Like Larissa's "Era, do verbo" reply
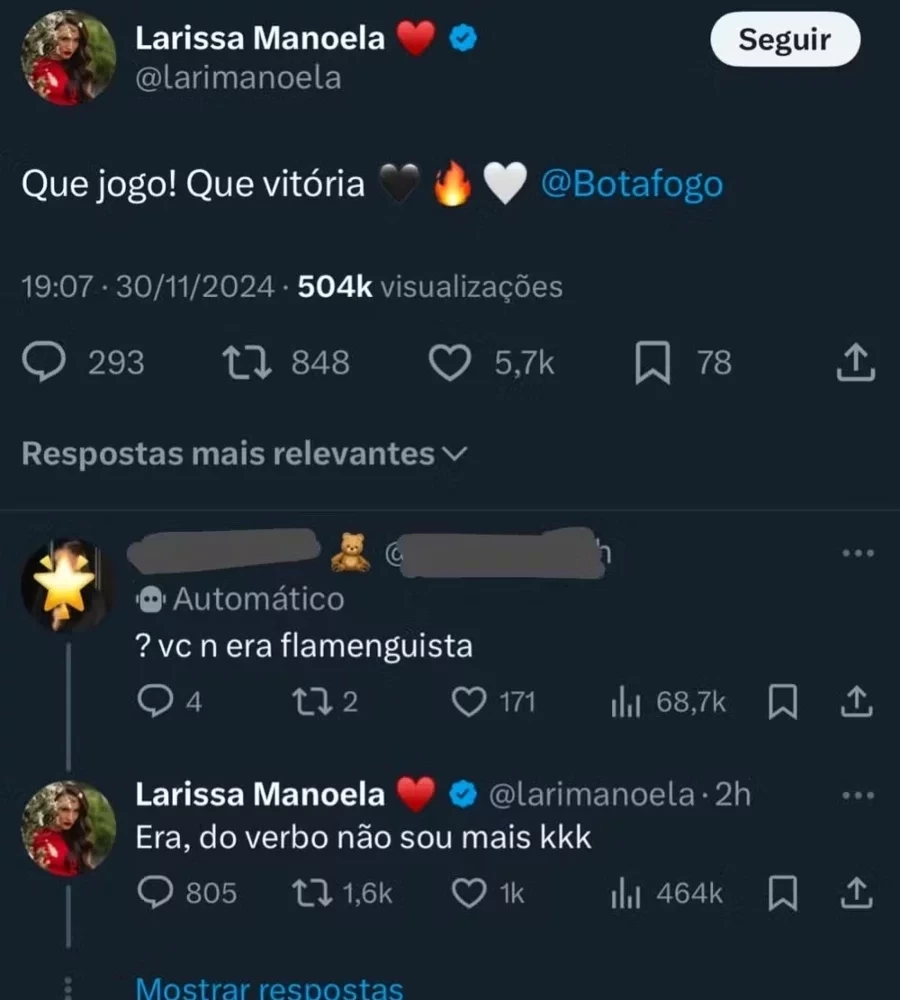 coord(468,893)
